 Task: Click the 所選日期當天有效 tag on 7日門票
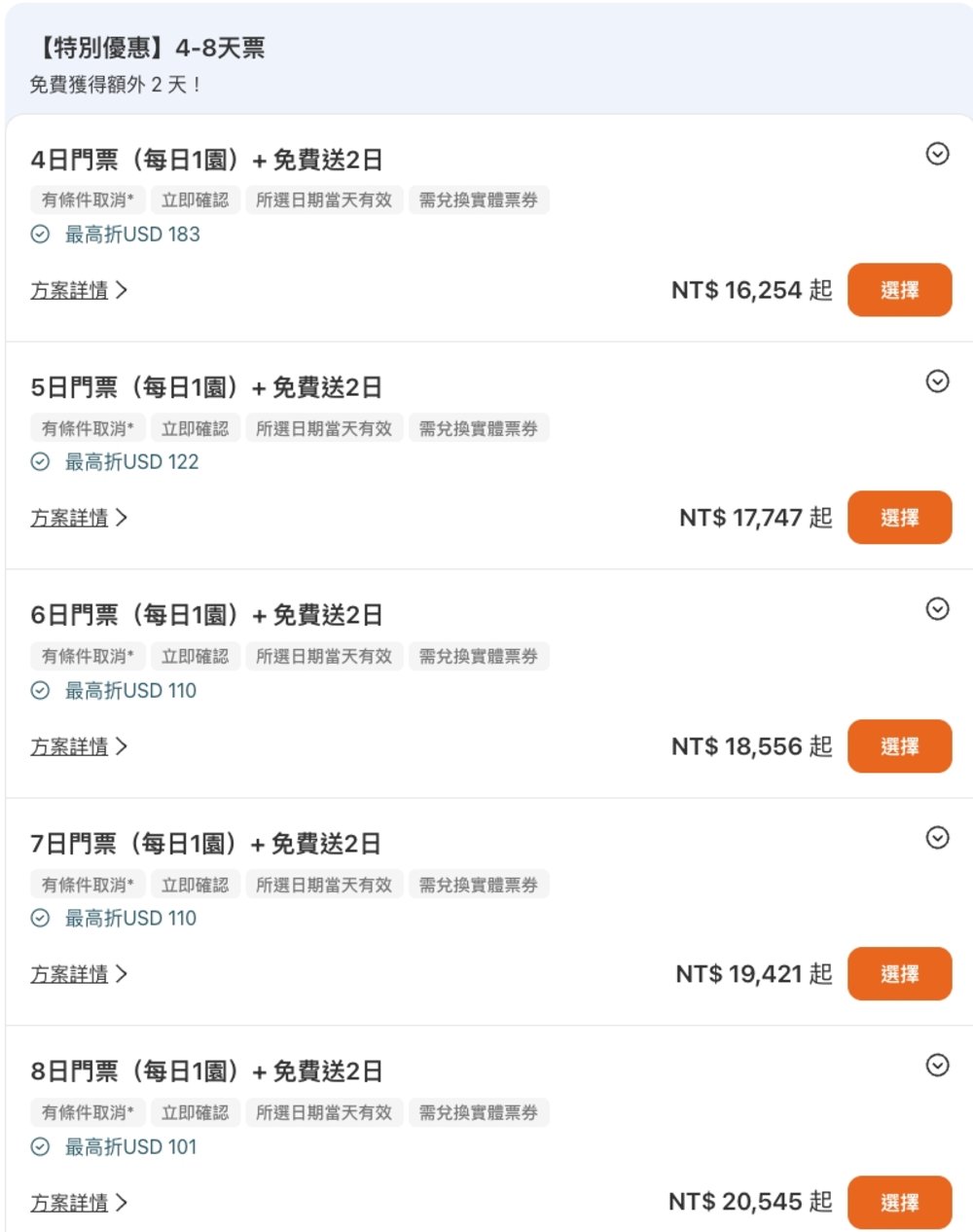pos(325,885)
